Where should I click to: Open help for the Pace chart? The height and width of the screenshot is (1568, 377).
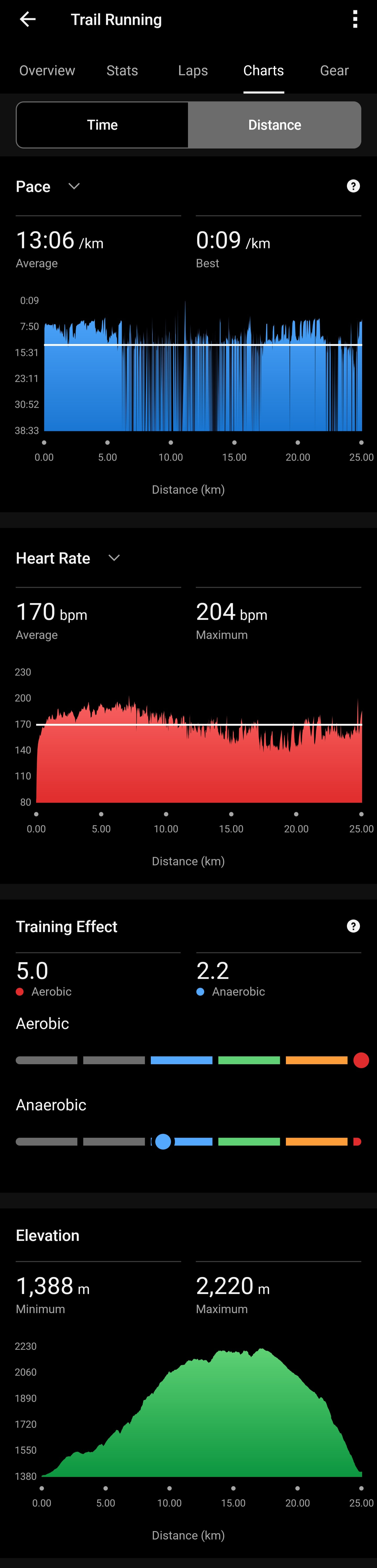coord(353,186)
